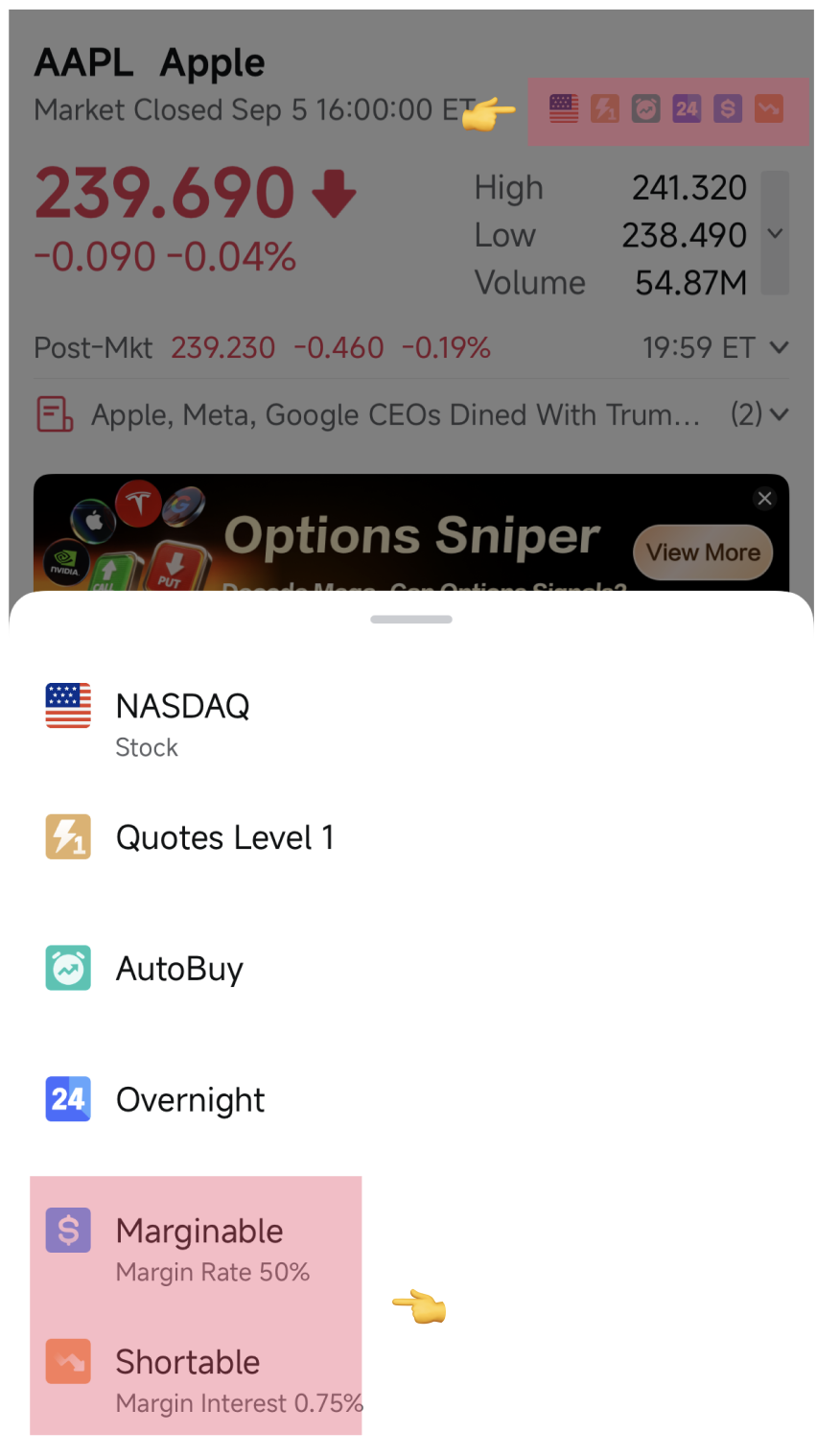Screen dimensions: 817x1456
Task: Tap View More on Options Sniper banner
Action: 703,552
